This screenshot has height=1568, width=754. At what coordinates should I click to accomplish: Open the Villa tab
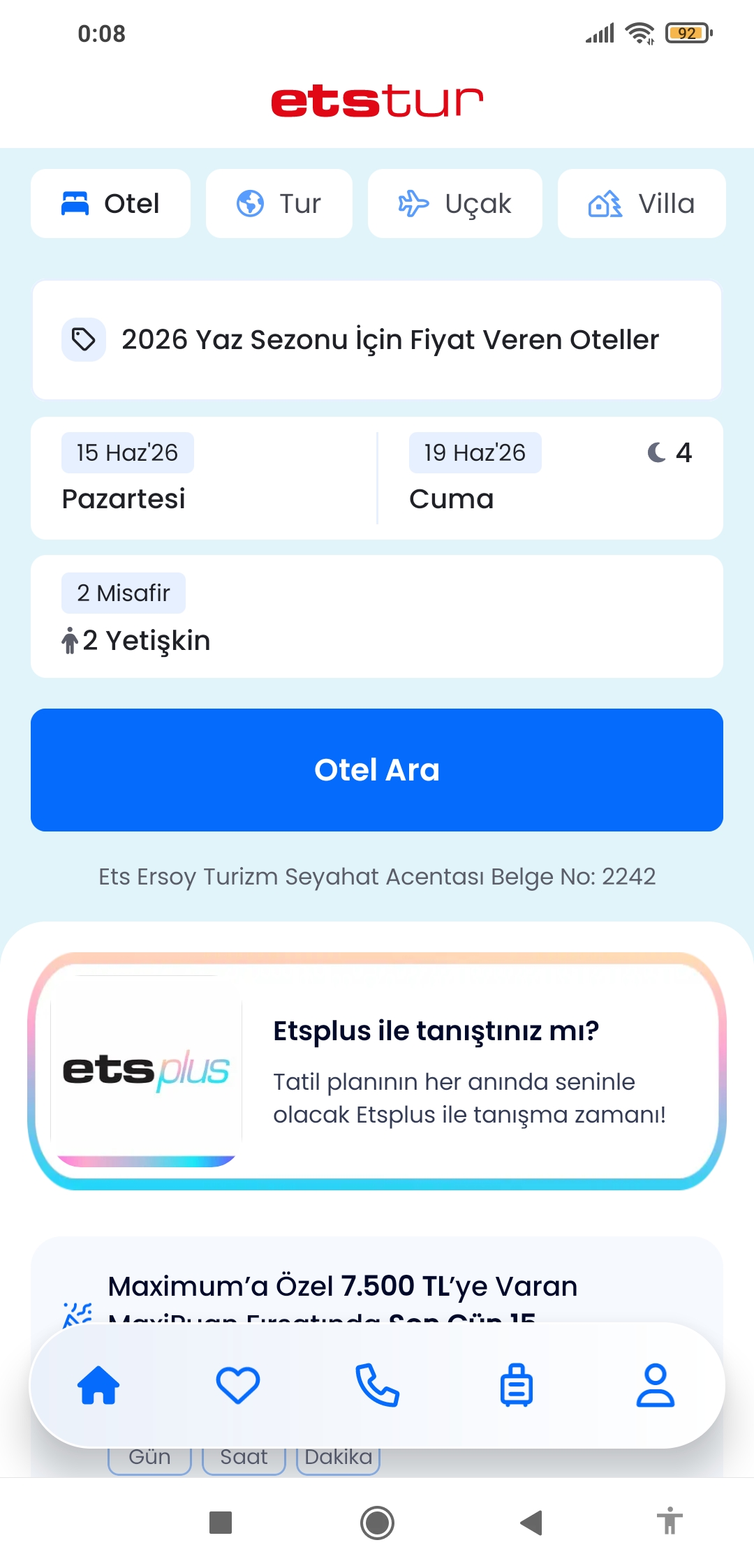pos(642,203)
